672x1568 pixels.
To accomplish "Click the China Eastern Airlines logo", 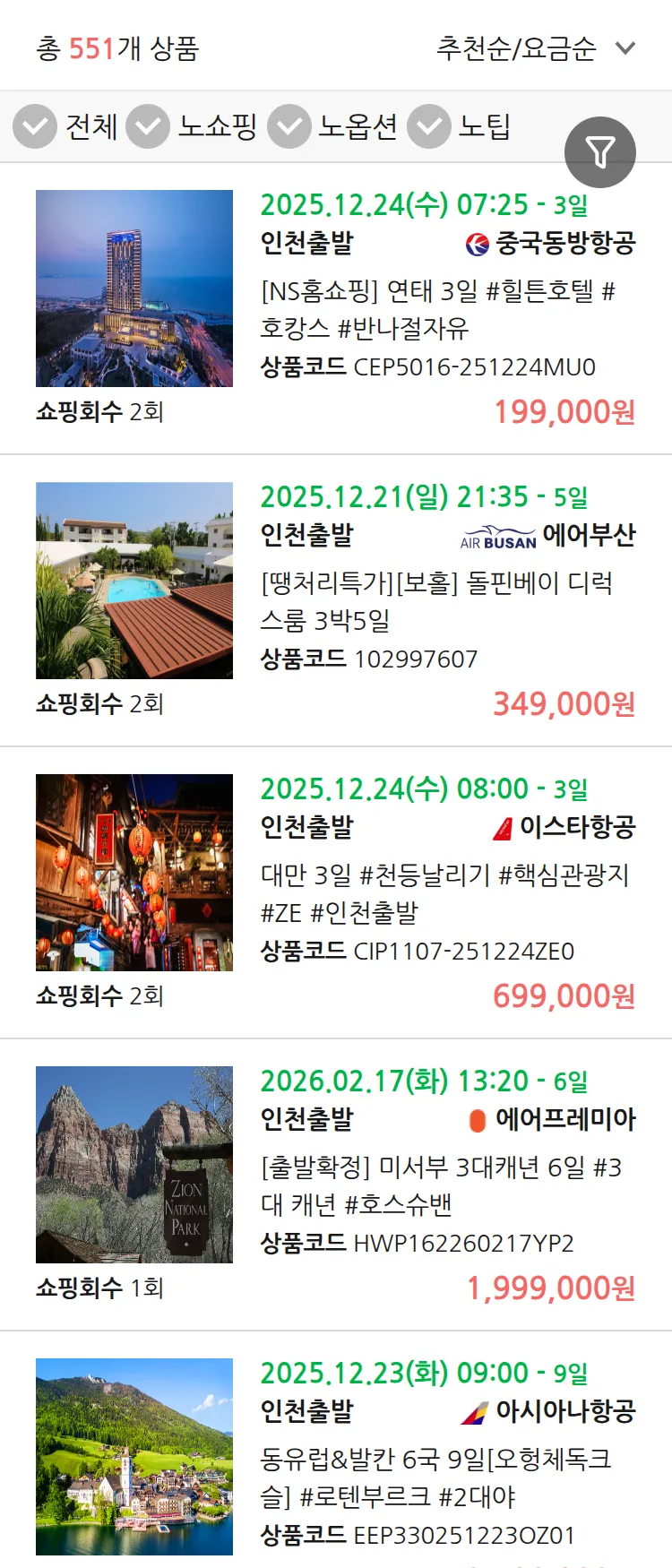I will pyautogui.click(x=474, y=242).
